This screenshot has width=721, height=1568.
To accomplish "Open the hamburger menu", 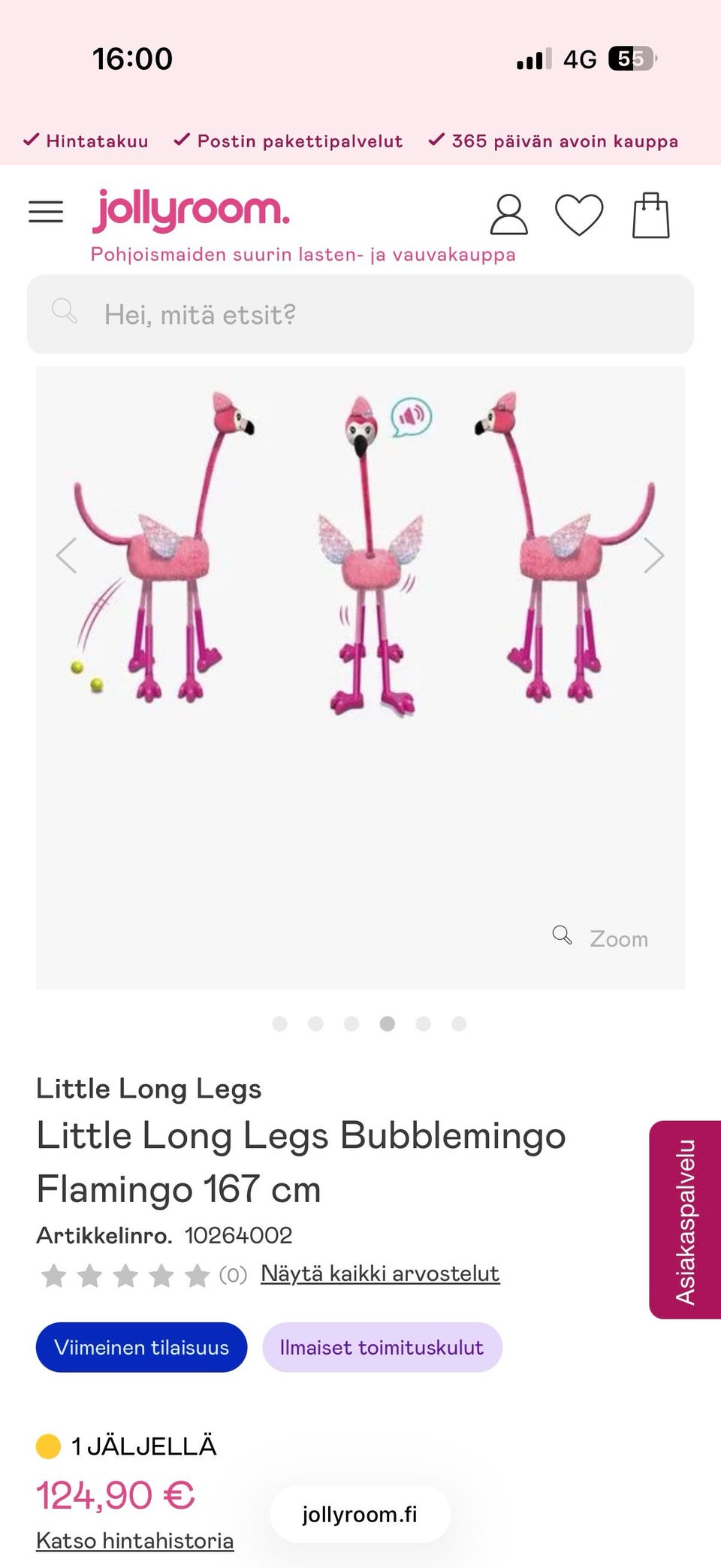I will [x=46, y=212].
